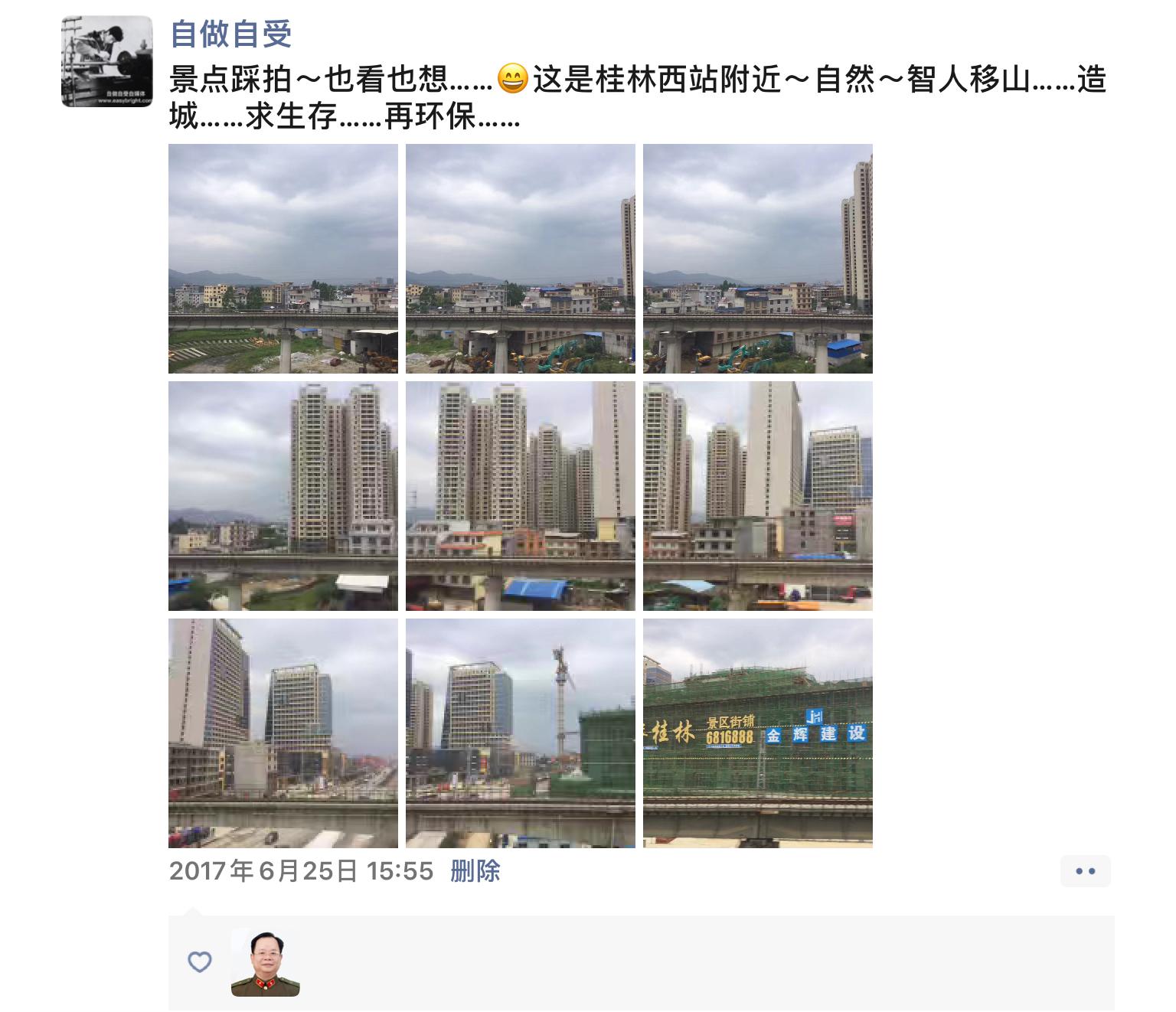Open the profile of the liker in uniform
This screenshot has width=1176, height=1012.
(x=265, y=962)
